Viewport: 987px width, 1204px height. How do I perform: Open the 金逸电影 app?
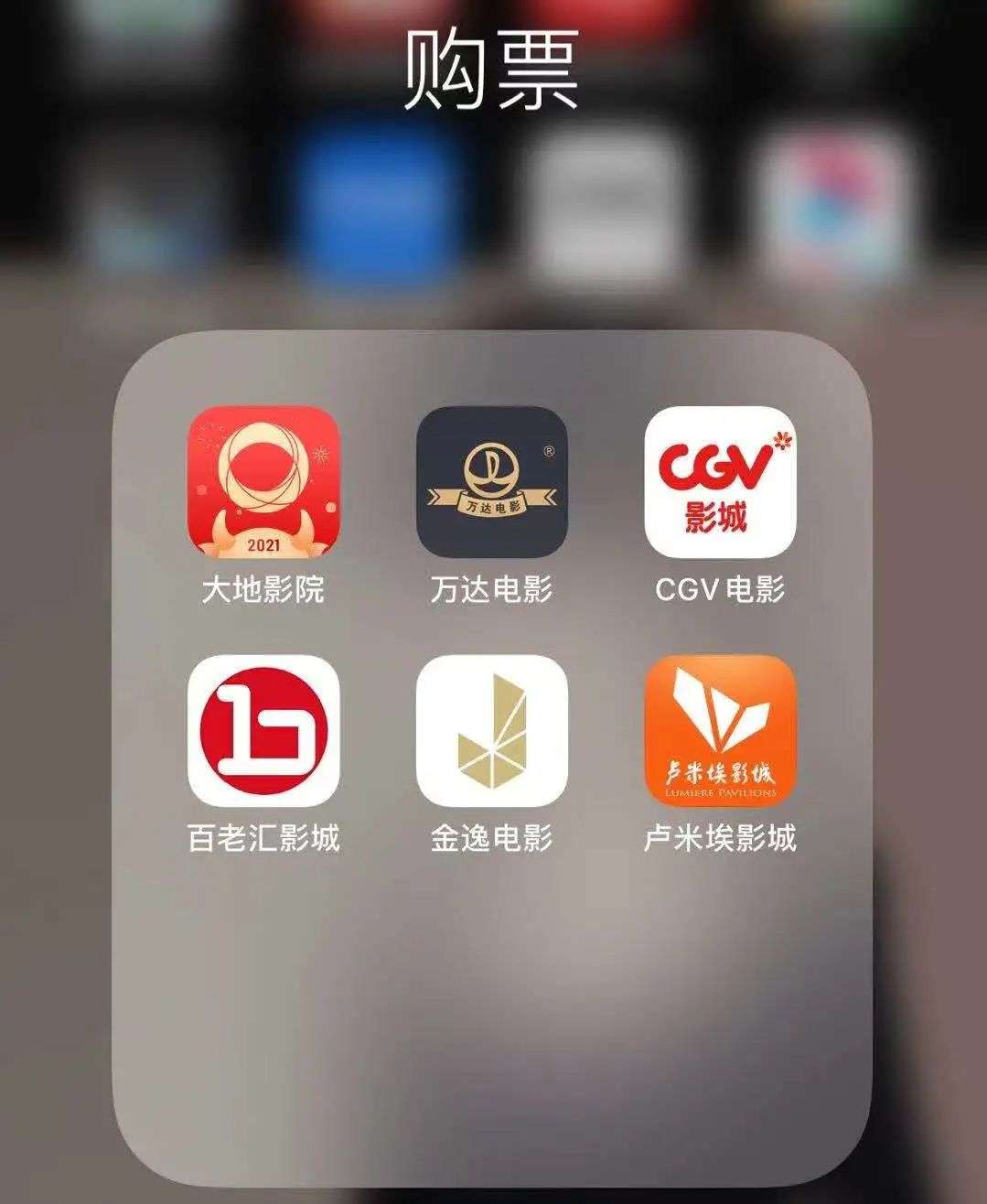click(x=492, y=731)
